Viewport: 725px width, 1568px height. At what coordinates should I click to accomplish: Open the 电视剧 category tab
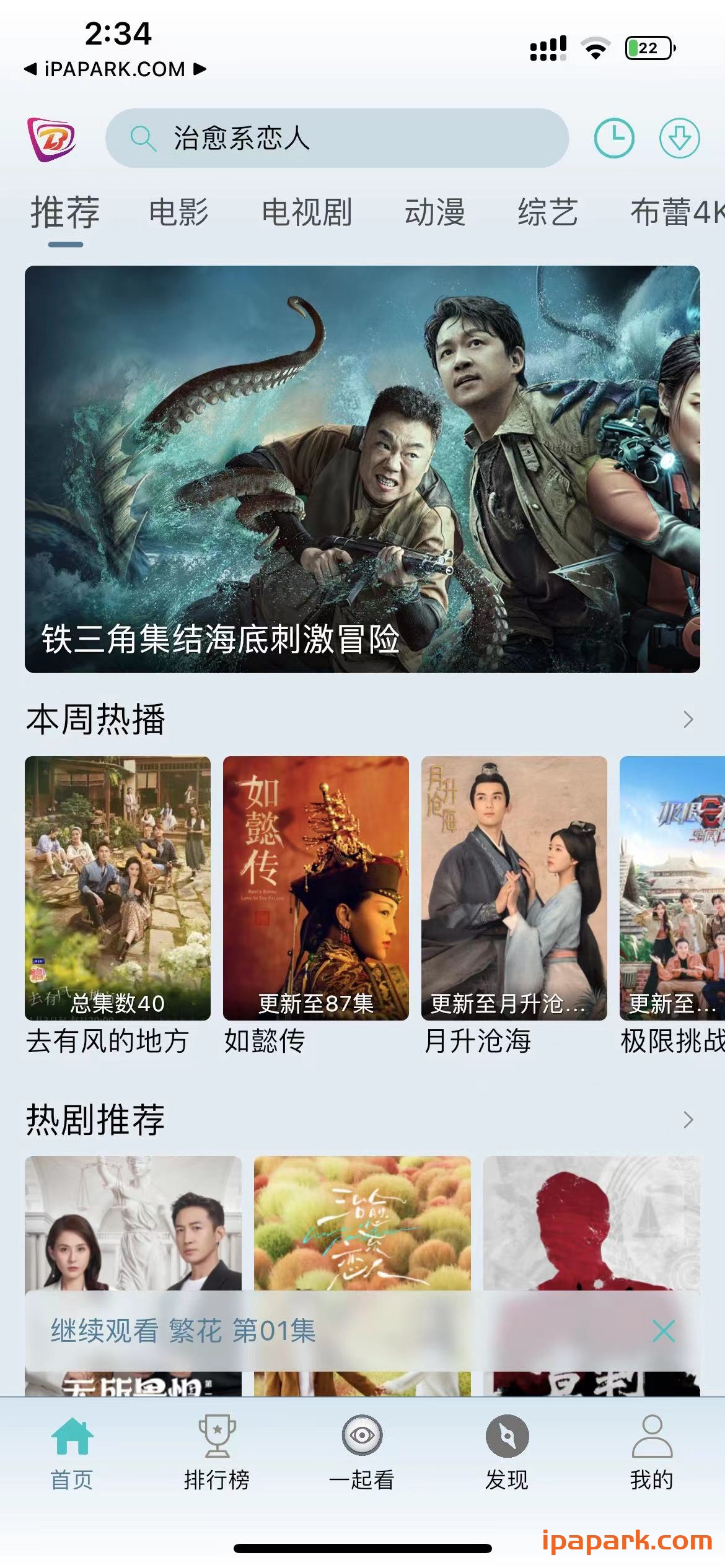pos(306,214)
